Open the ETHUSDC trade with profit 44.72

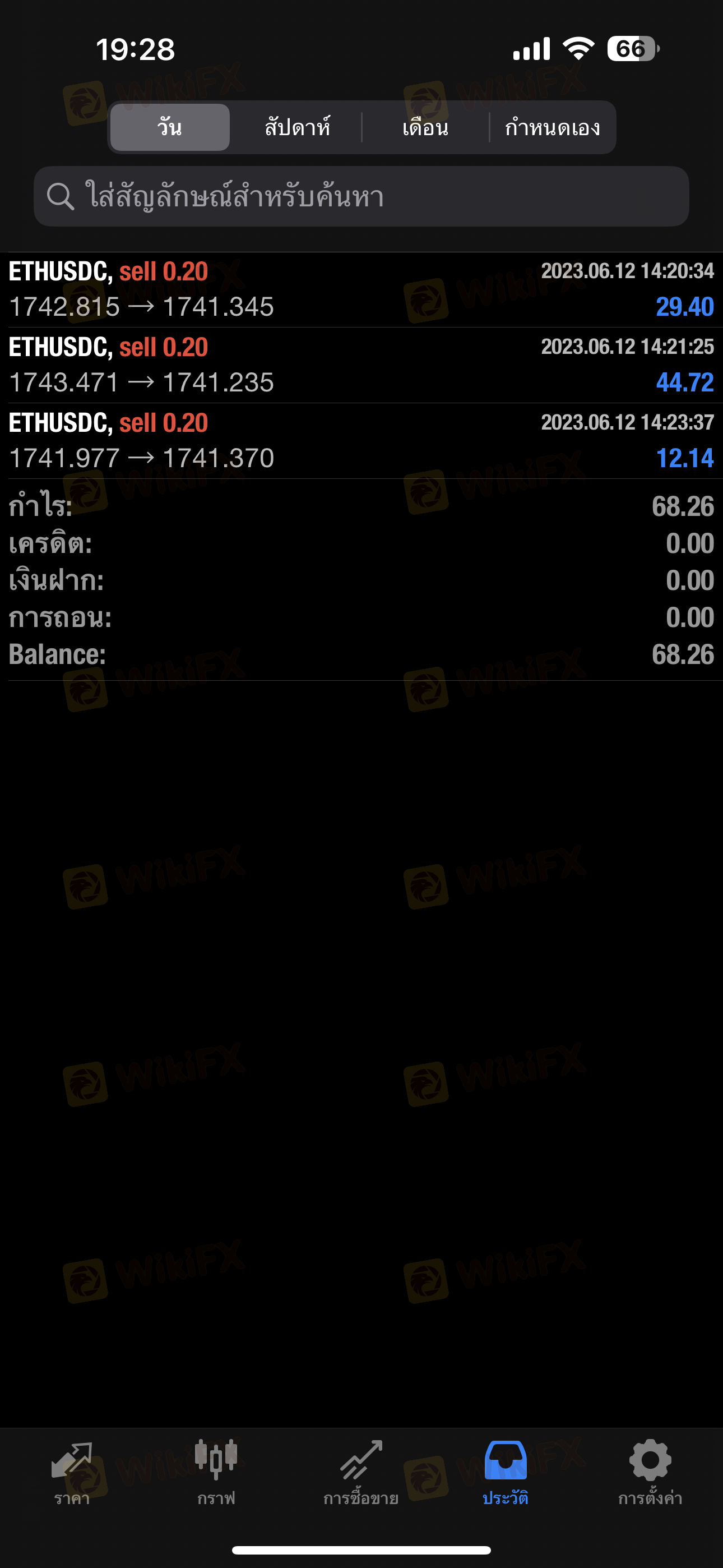point(361,365)
